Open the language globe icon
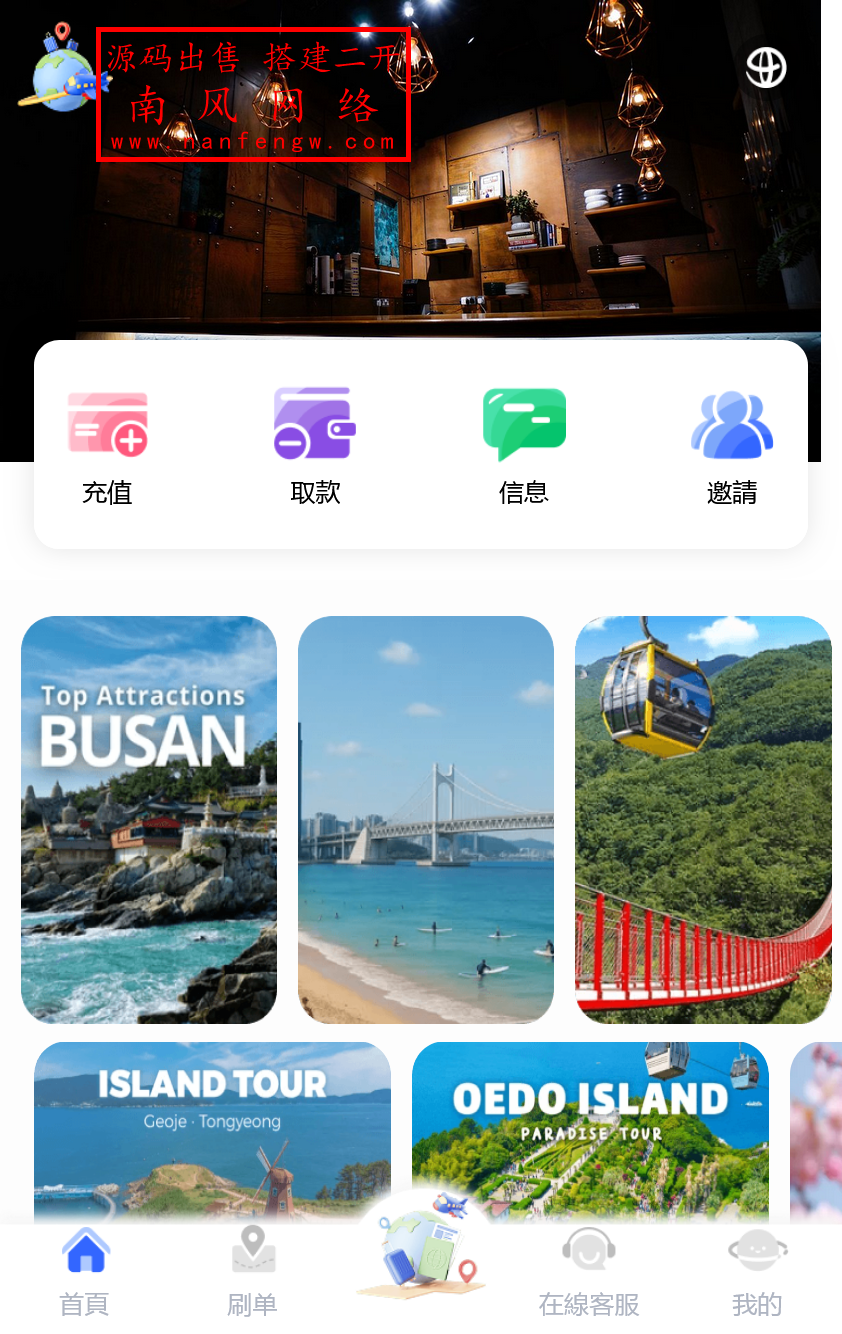Image resolution: width=842 pixels, height=1334 pixels. pyautogui.click(x=765, y=67)
